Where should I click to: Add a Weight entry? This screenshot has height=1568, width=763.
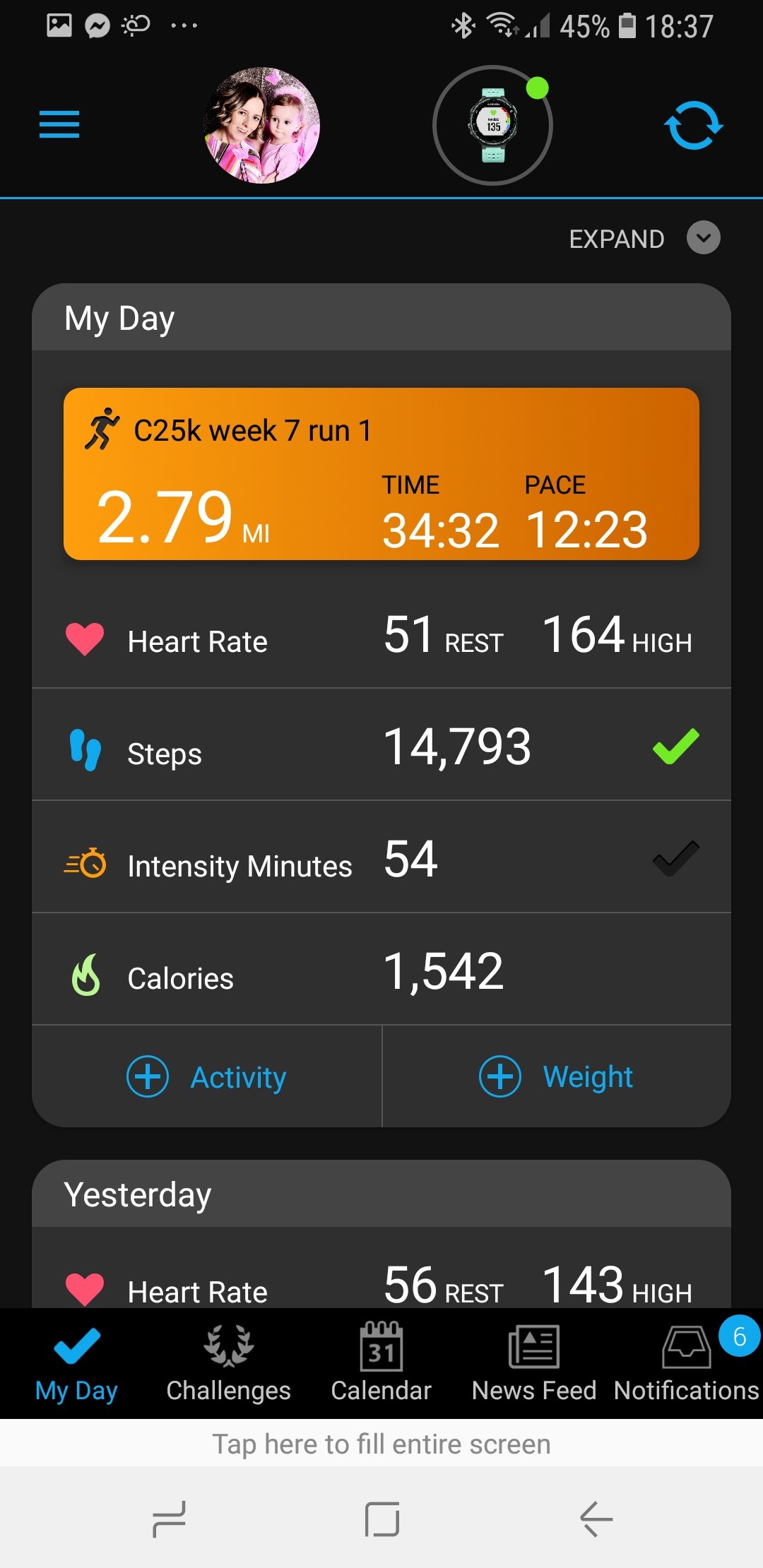(x=556, y=1077)
